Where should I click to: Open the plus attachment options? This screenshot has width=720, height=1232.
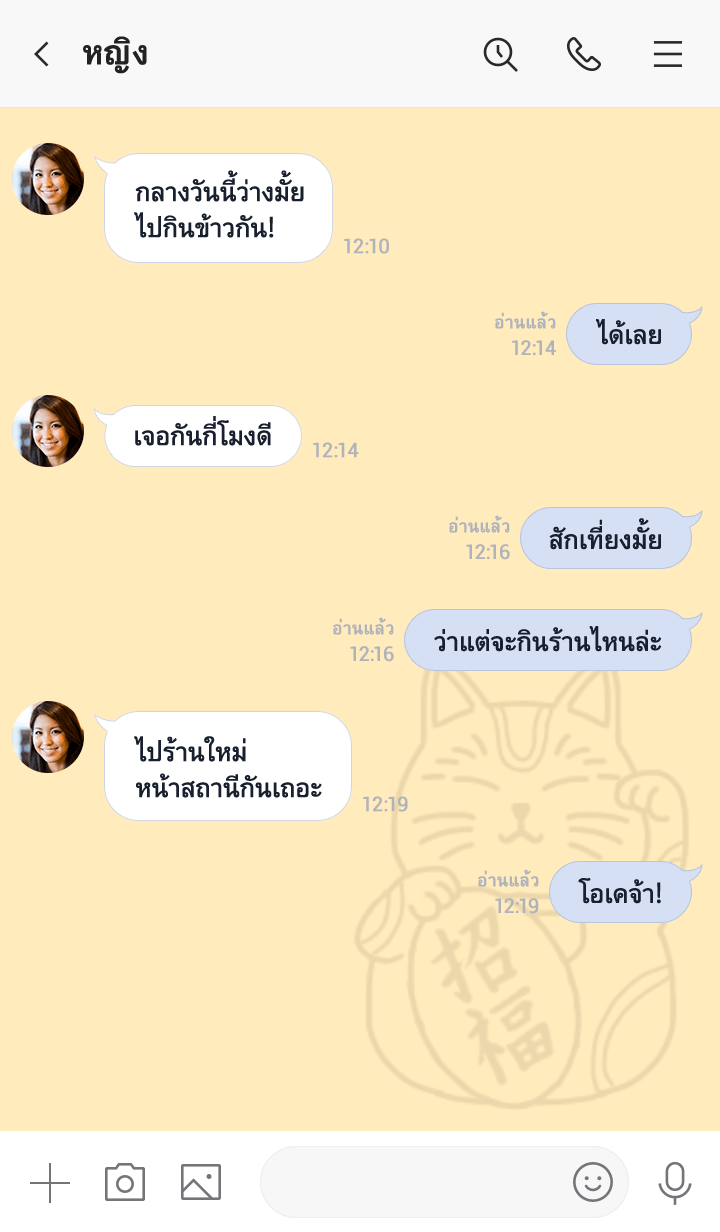(50, 1183)
